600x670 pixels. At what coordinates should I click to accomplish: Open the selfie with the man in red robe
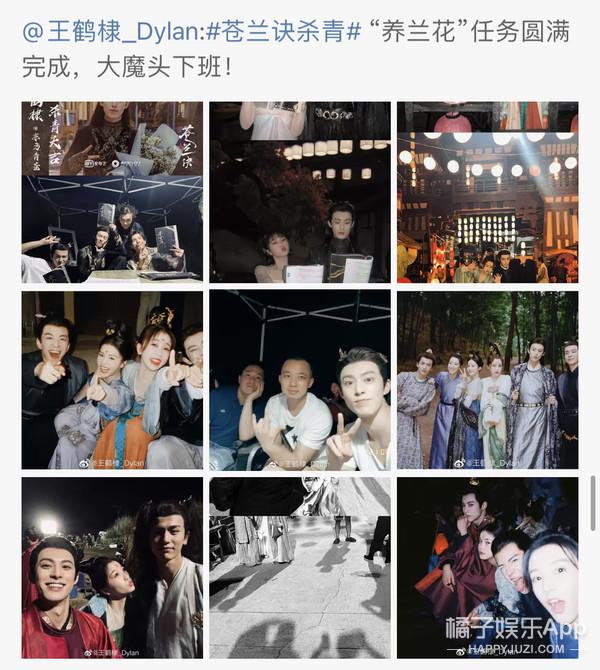[112, 567]
